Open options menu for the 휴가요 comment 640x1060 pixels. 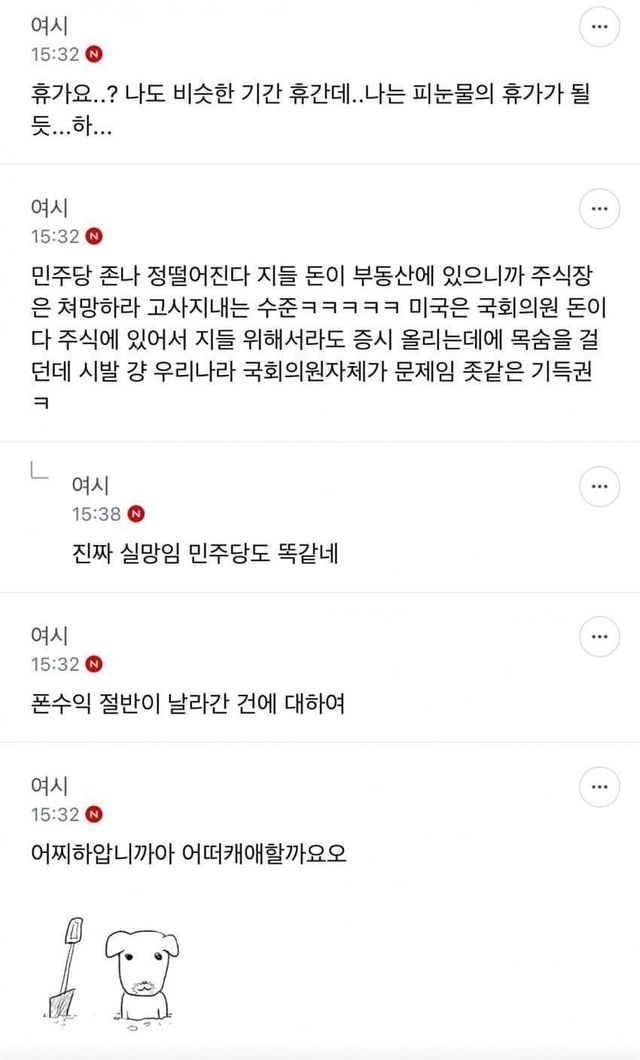(599, 27)
